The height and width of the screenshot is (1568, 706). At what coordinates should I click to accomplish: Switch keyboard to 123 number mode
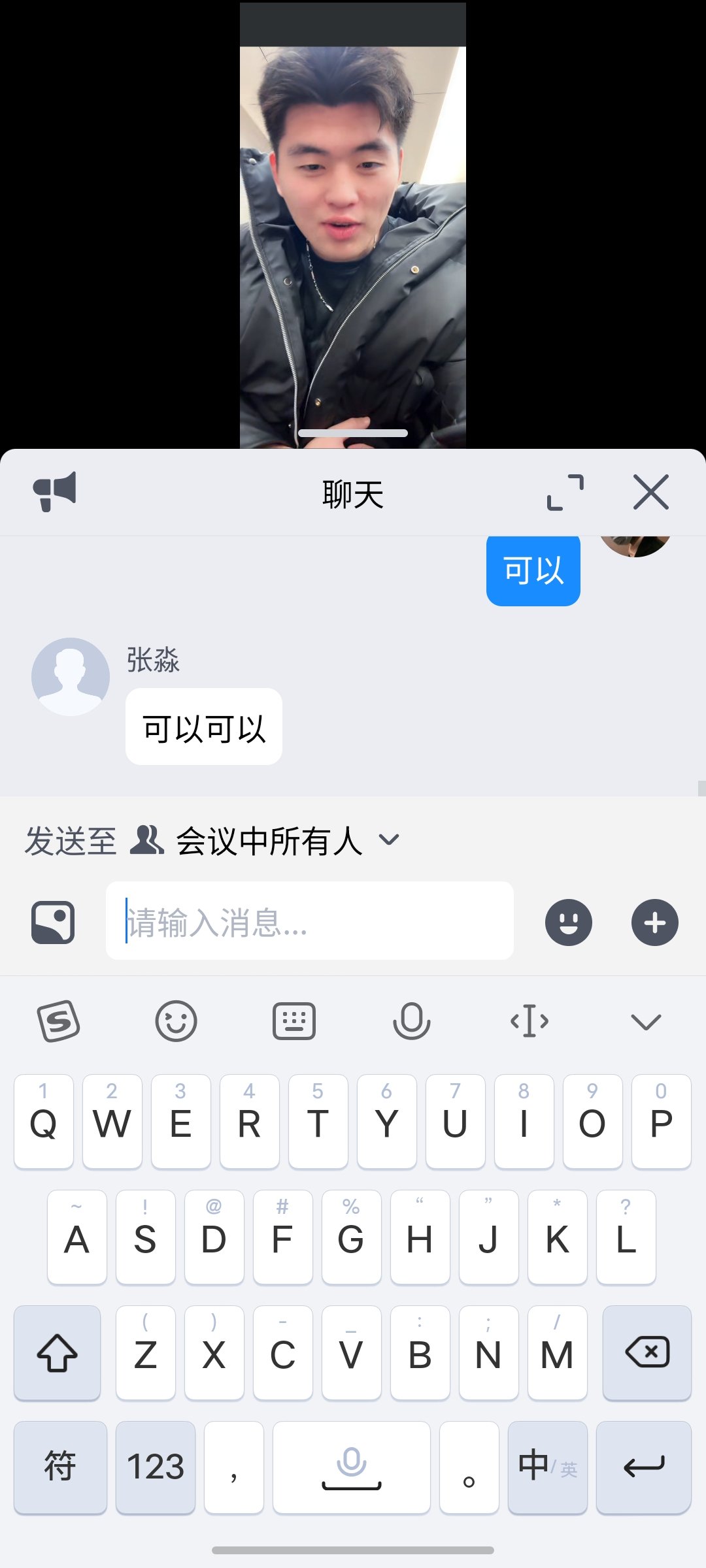pos(156,1466)
